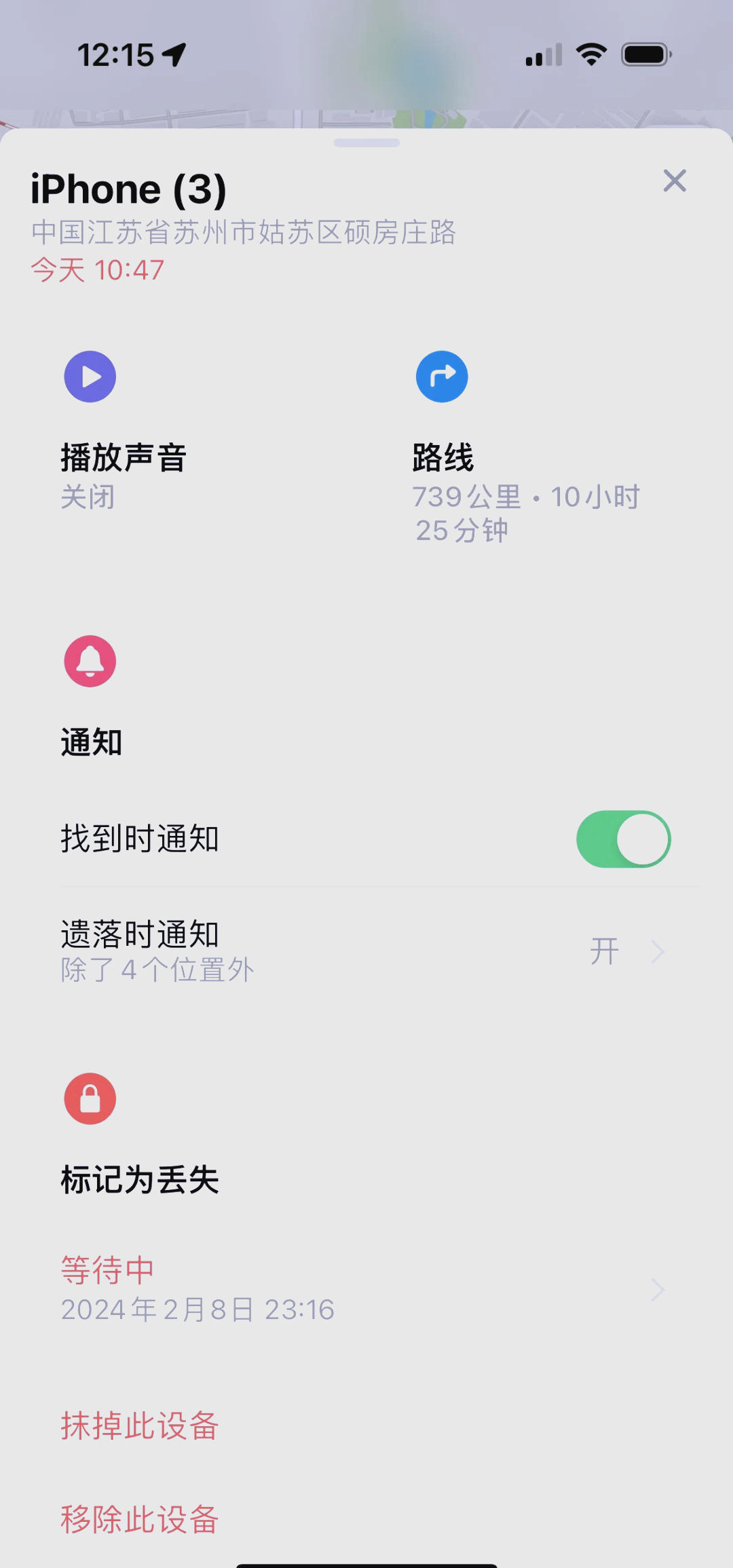Tap the Wi-Fi icon in status bar
The width and height of the screenshot is (733, 1568).
[590, 54]
